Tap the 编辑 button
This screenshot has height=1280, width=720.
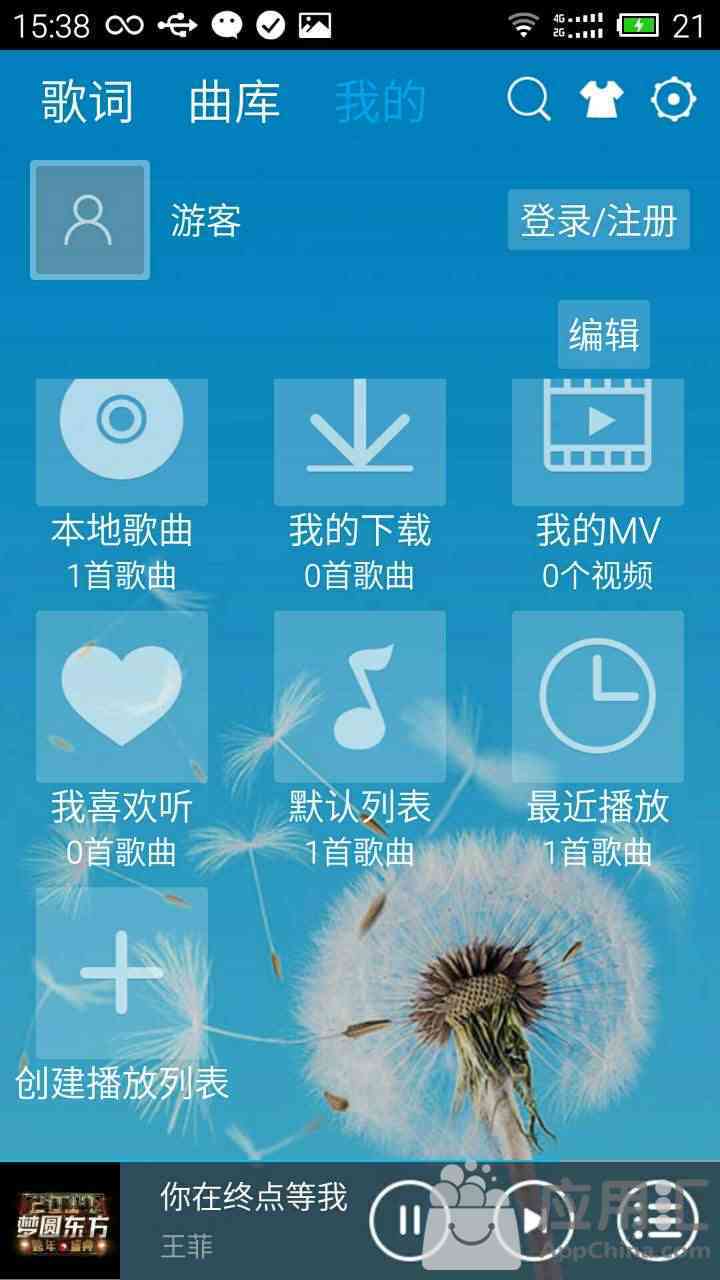pos(604,335)
